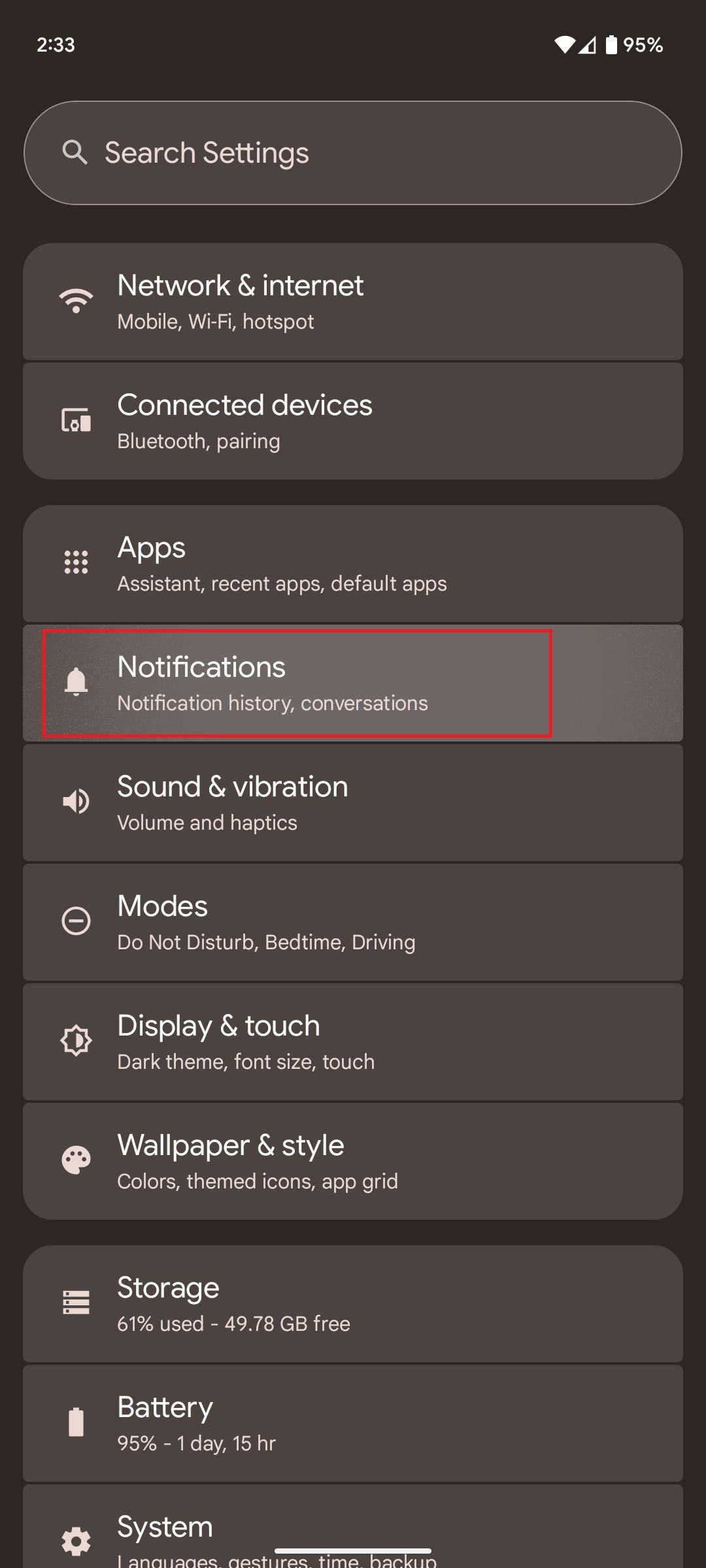Screen dimensions: 706x1568
Task: Click the Wi-Fi icon beside Network & internet
Action: tap(75, 301)
